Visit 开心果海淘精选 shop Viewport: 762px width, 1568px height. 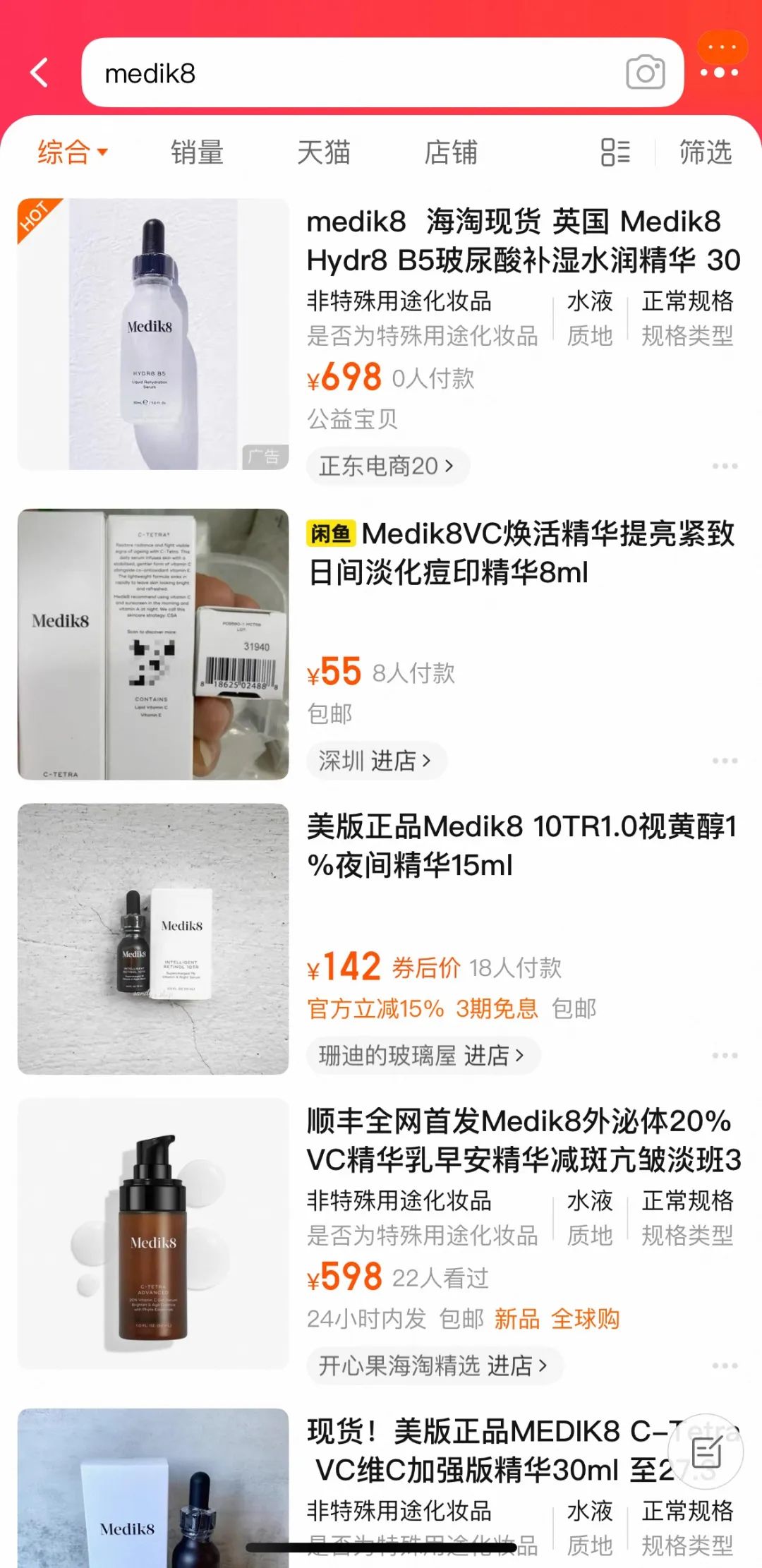(433, 1365)
